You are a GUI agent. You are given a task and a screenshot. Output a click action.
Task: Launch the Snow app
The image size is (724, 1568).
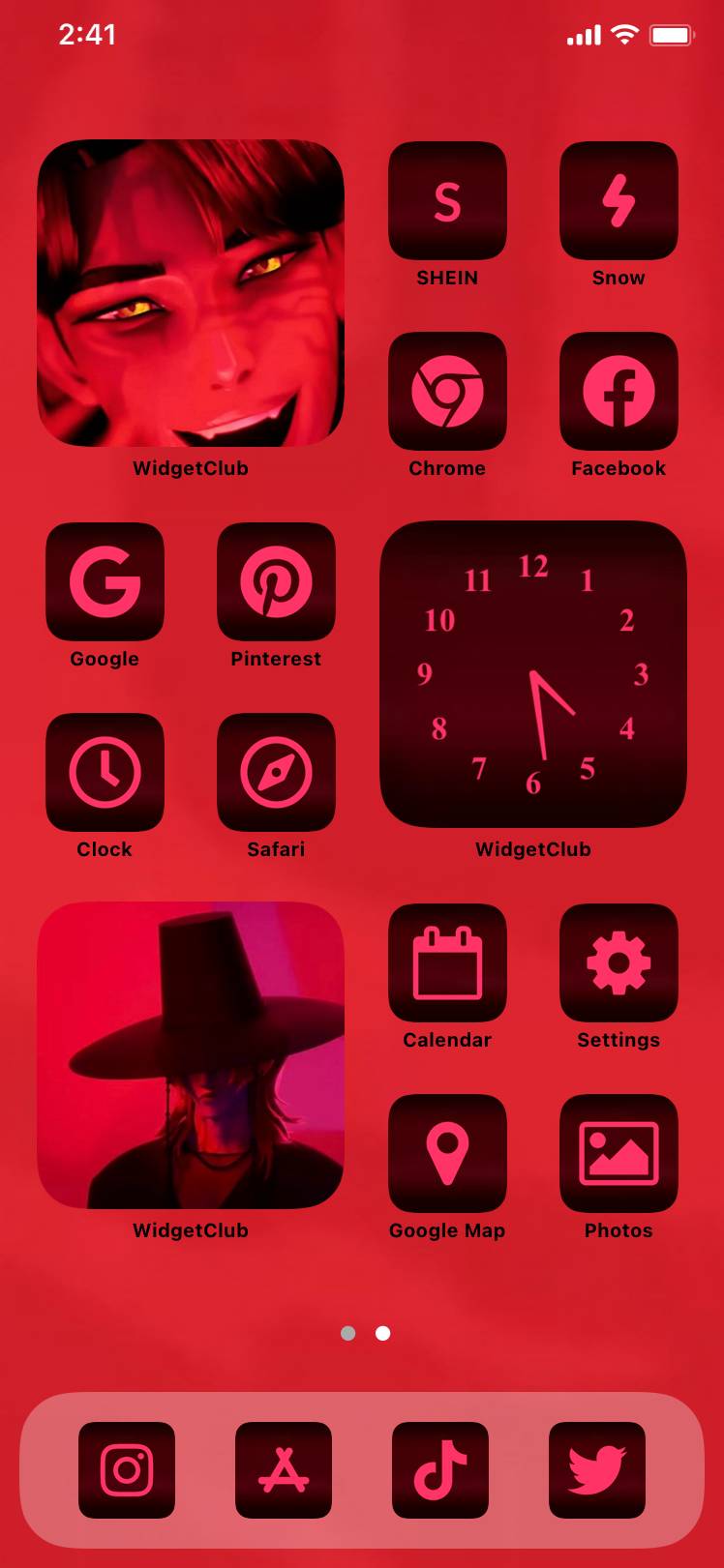(x=618, y=201)
